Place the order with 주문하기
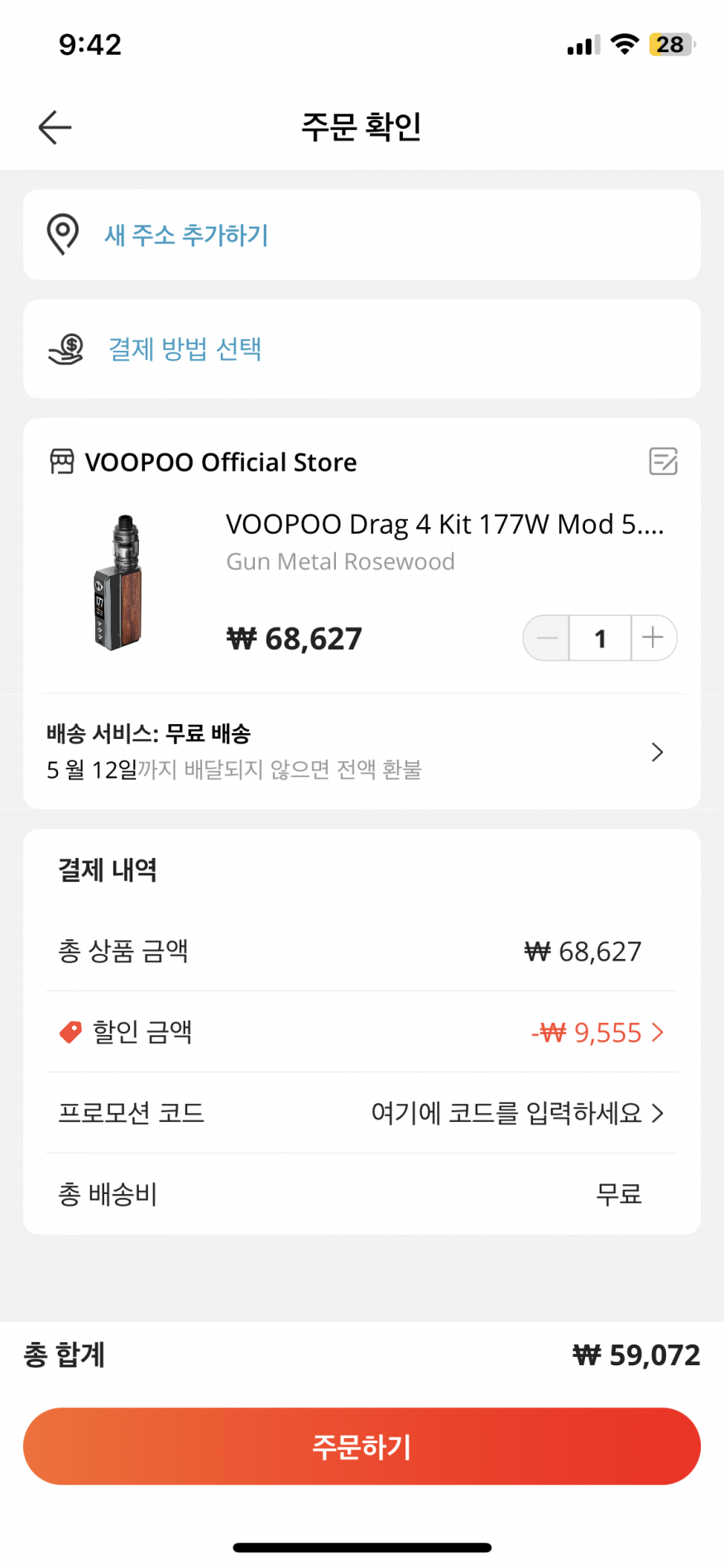 point(362,1446)
